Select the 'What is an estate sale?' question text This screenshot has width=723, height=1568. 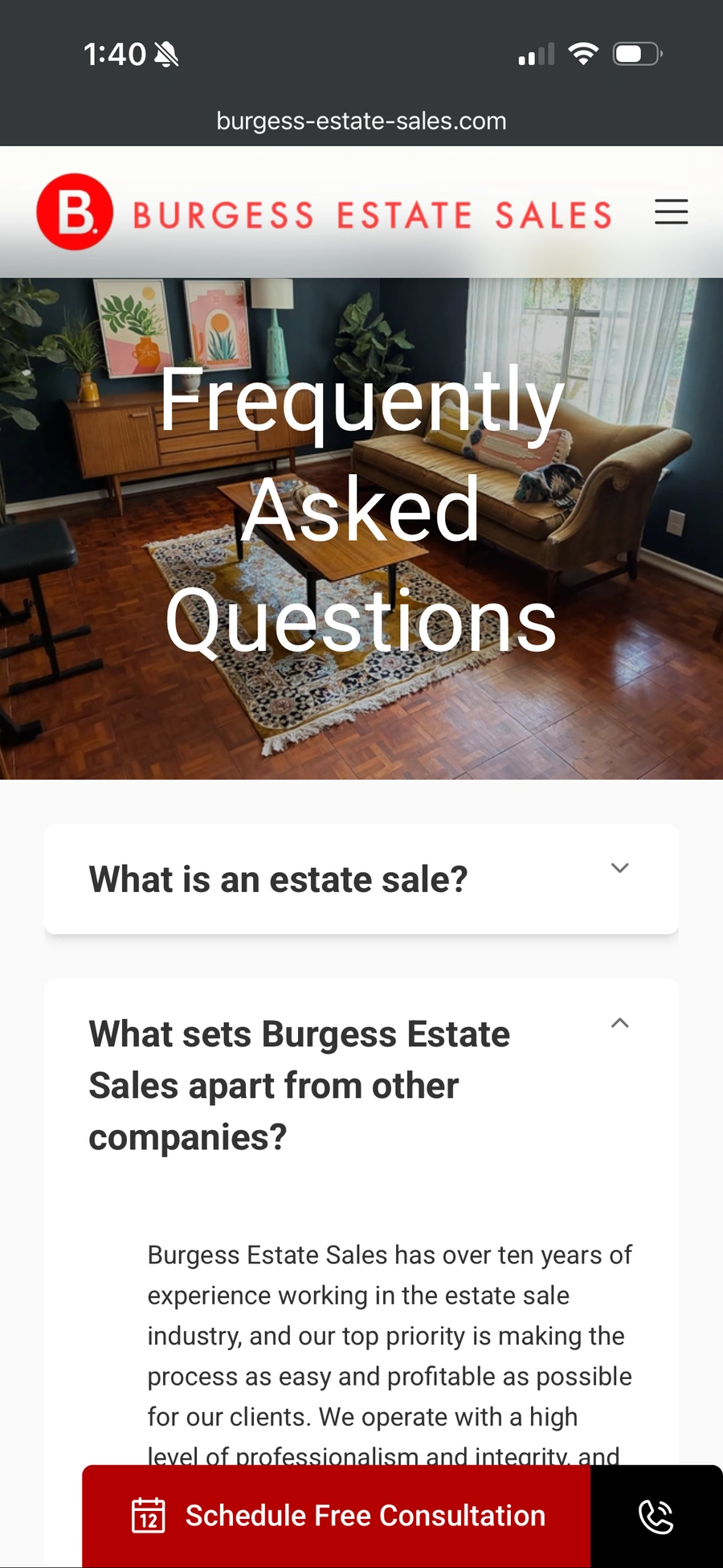(279, 879)
